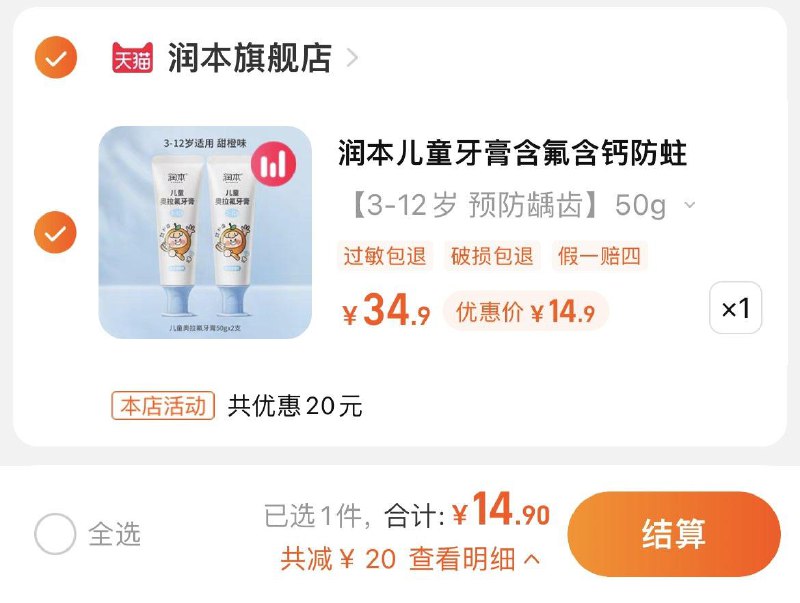Deselect the 润本儿童牙膏 item checkbox

coord(55,233)
